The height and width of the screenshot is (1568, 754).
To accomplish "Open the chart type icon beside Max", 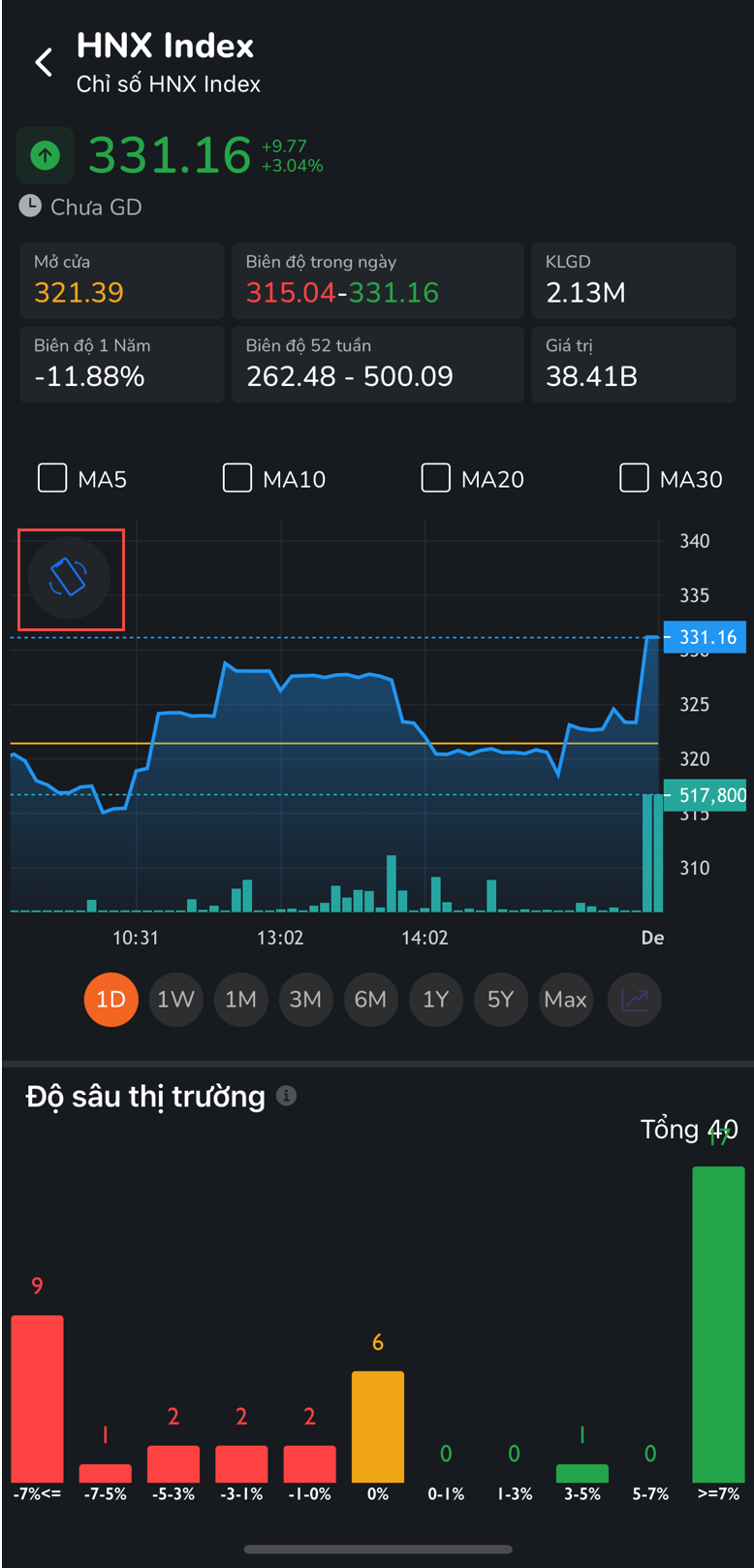I will point(635,999).
